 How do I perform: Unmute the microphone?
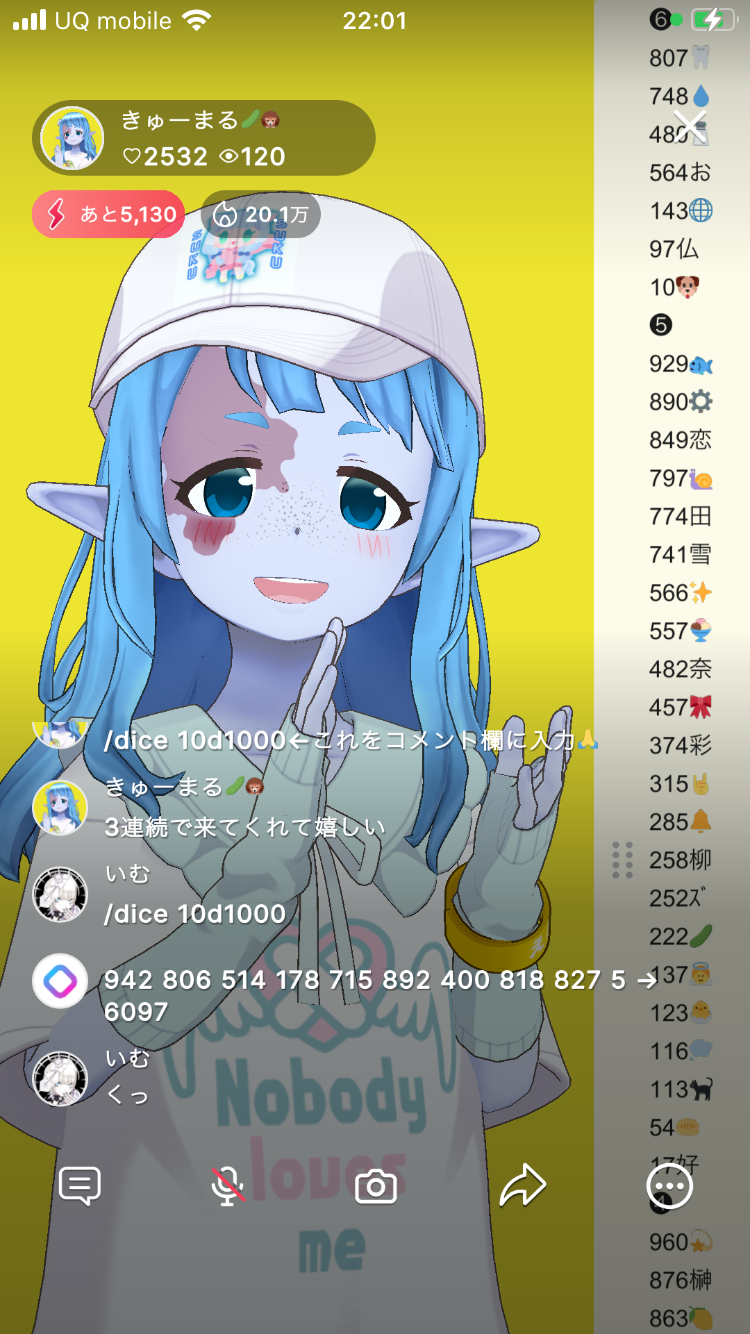[x=228, y=1186]
